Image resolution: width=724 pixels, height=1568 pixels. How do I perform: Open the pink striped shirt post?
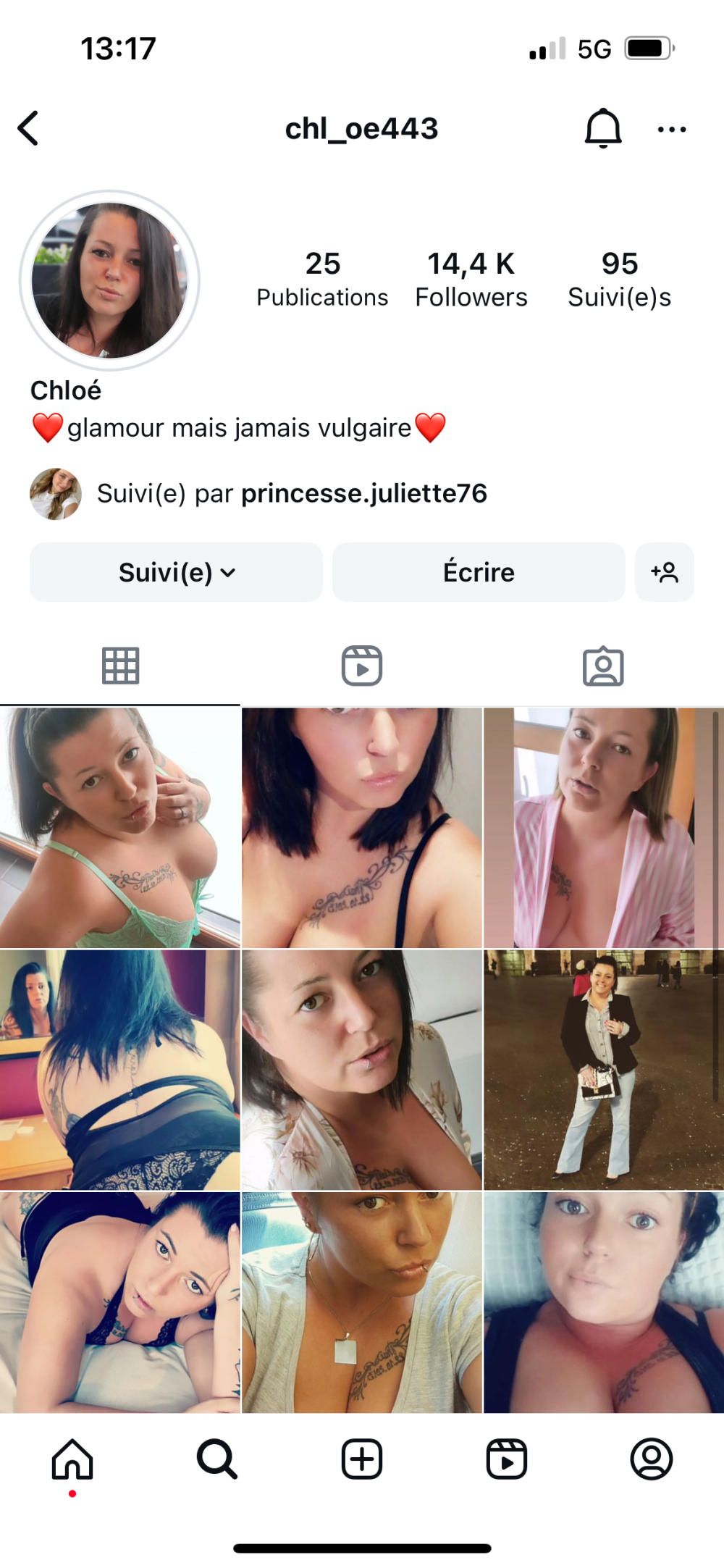coord(603,828)
